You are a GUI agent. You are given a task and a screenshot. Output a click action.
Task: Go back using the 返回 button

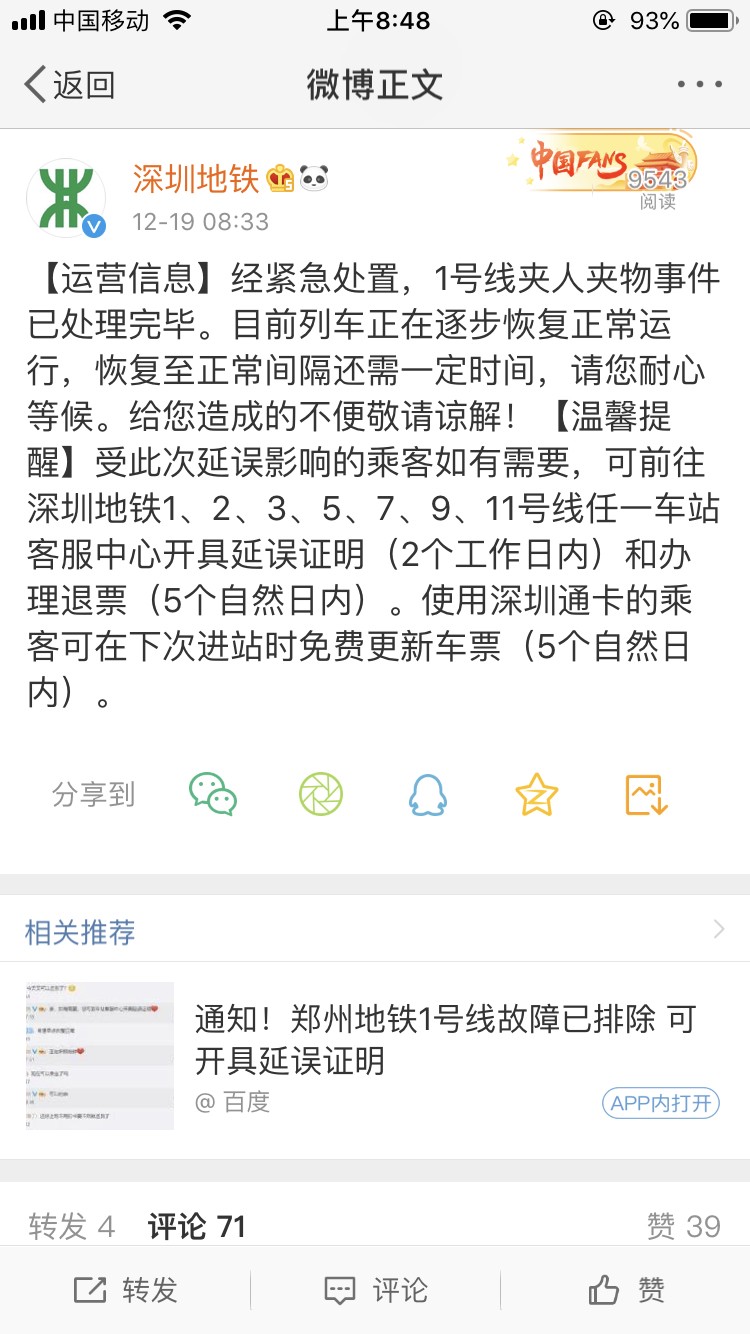click(68, 85)
